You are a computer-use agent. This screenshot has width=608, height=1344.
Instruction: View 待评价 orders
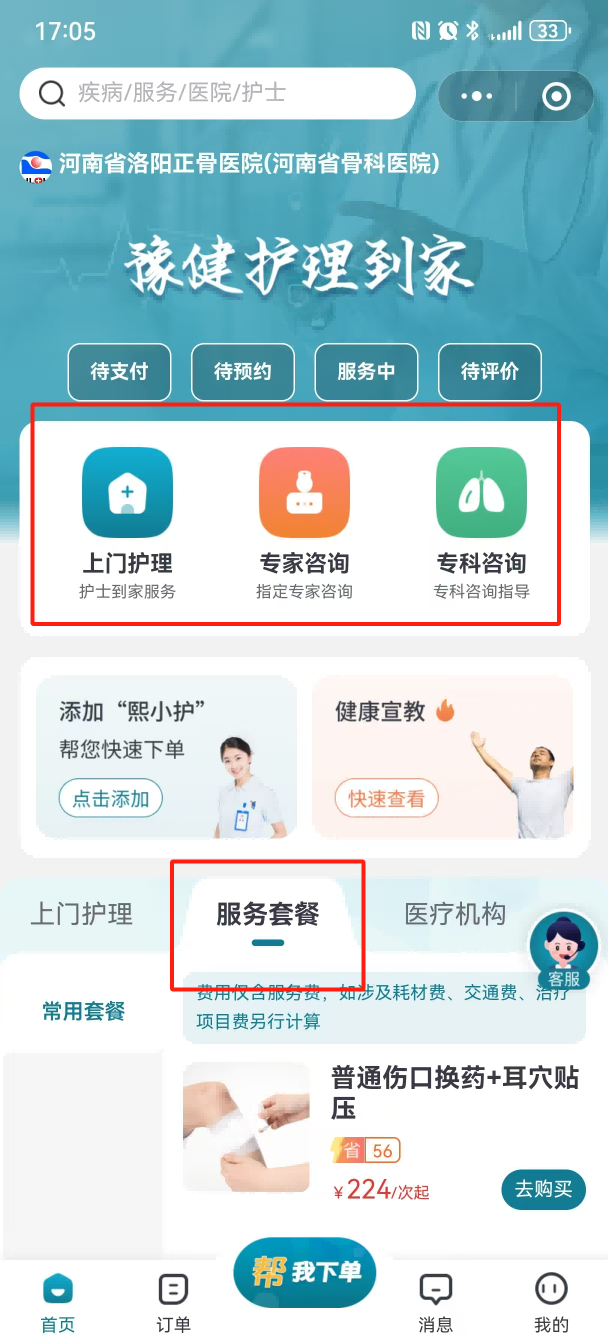pos(490,372)
